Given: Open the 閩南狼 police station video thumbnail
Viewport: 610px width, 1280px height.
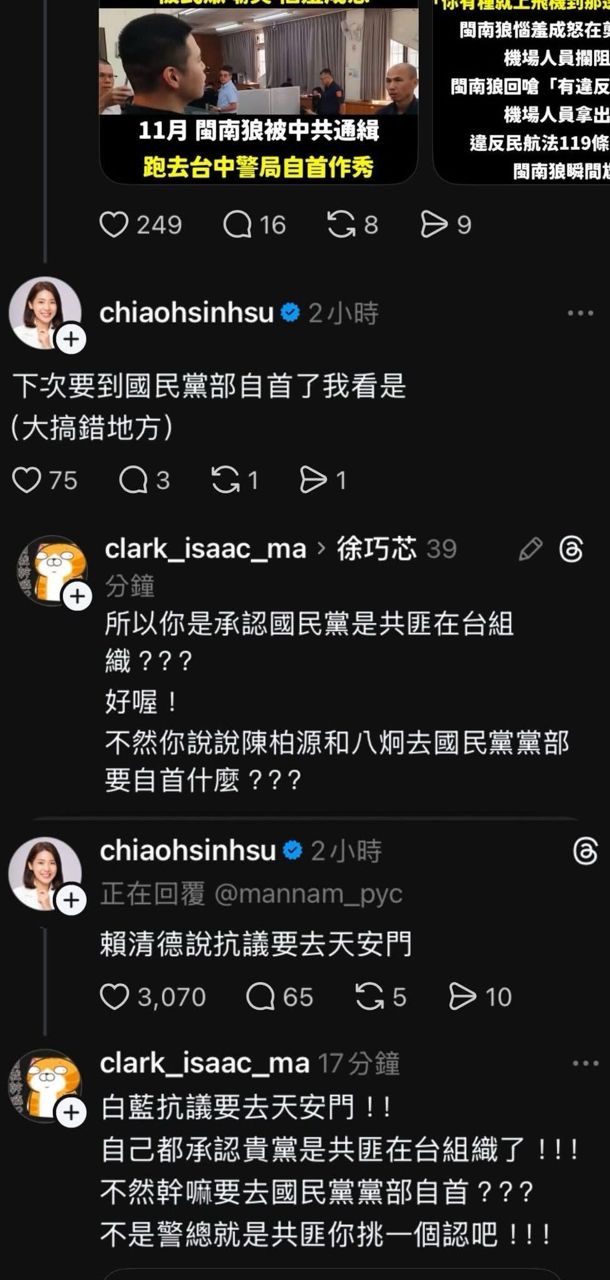Looking at the screenshot, I should (258, 90).
